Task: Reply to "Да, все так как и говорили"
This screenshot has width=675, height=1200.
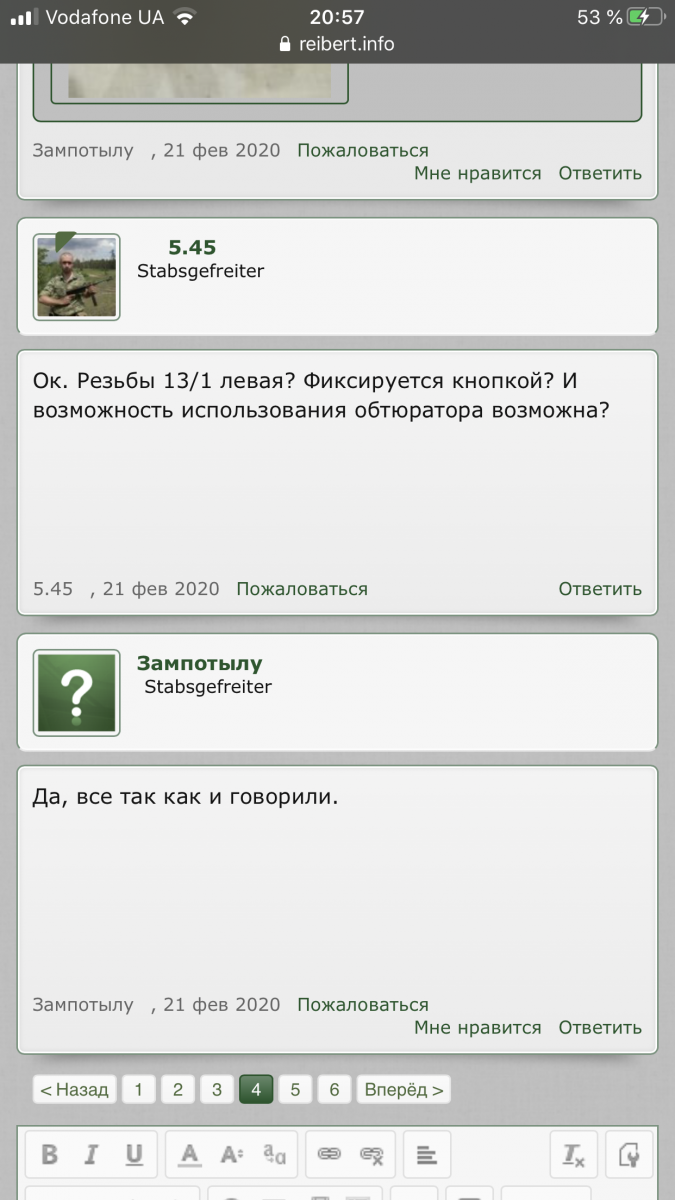Action: (600, 1027)
